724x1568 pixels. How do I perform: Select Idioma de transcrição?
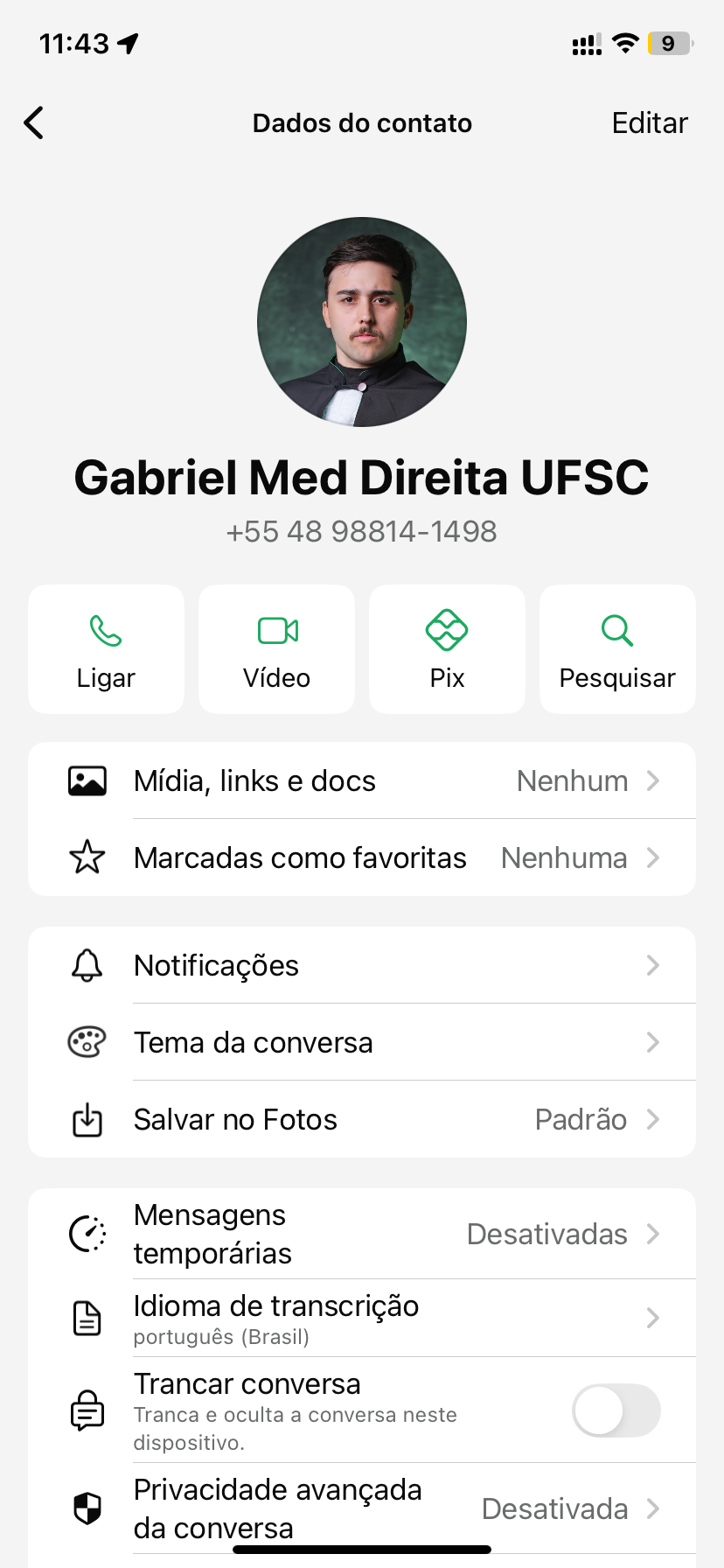[x=362, y=1319]
